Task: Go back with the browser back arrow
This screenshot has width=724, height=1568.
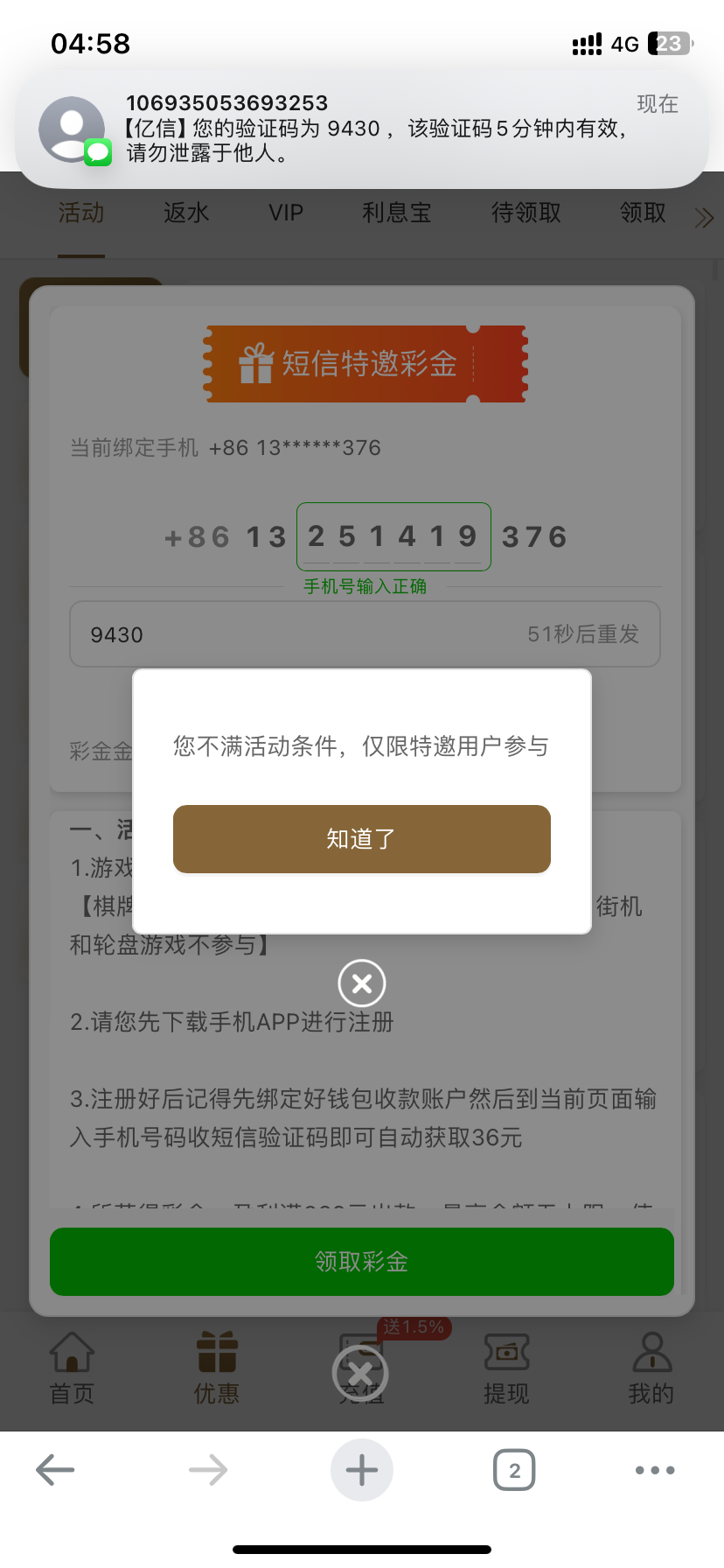Action: pos(55,1470)
